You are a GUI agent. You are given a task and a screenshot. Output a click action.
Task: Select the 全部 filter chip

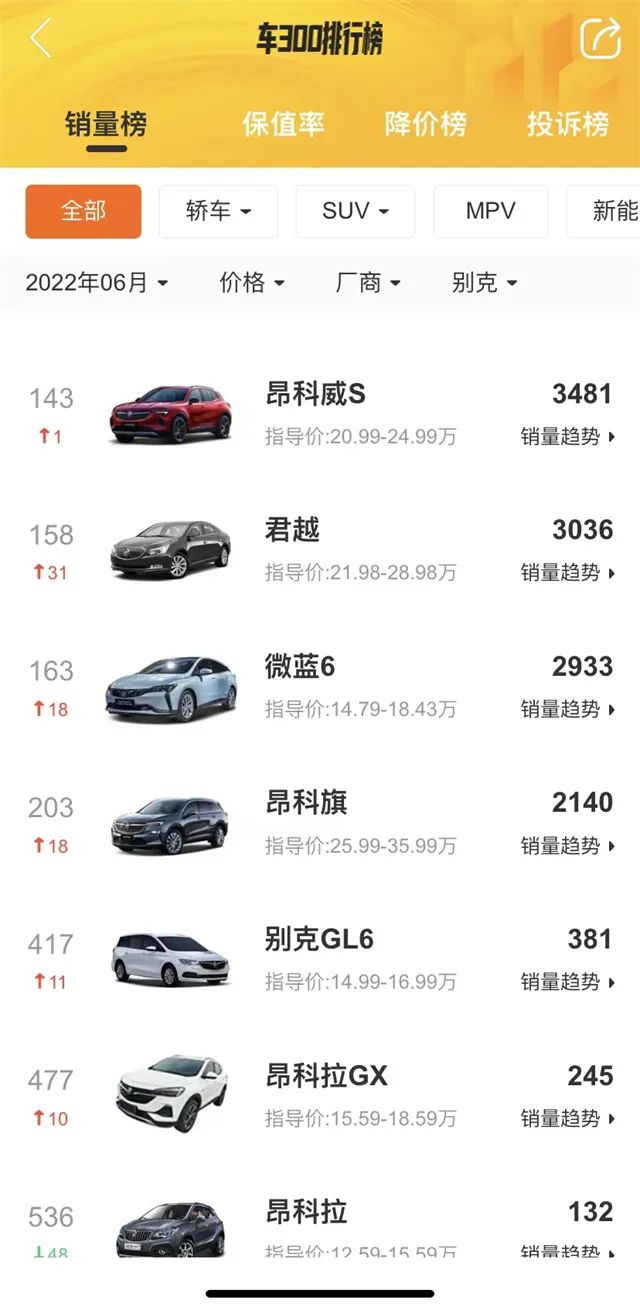point(83,211)
